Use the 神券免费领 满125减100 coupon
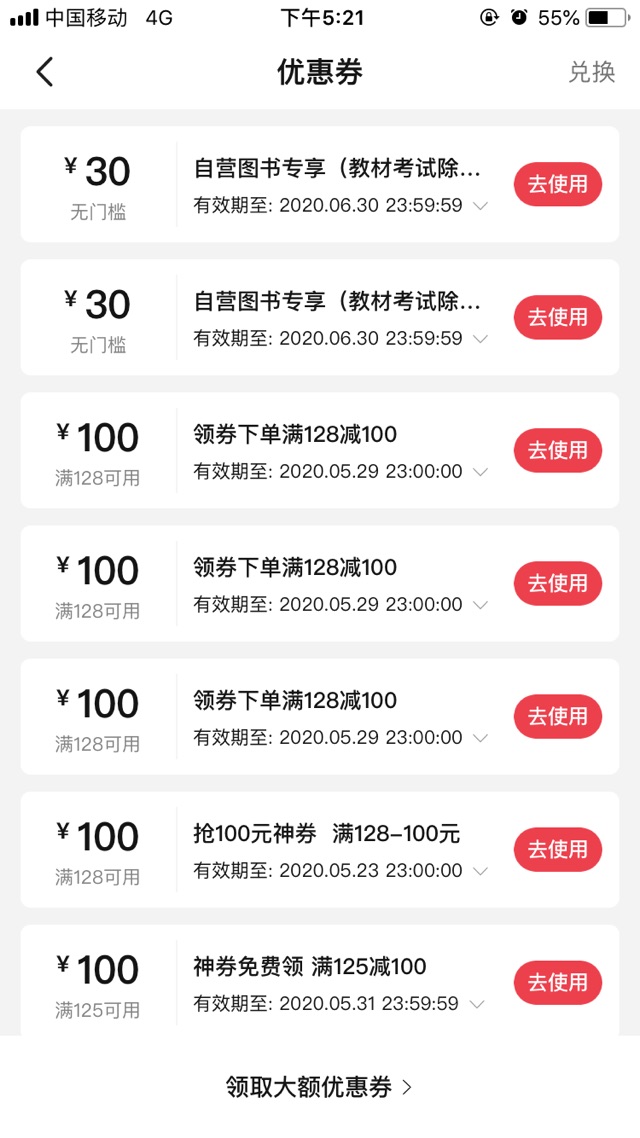Screen dimensions: 640x1138 coord(557,983)
